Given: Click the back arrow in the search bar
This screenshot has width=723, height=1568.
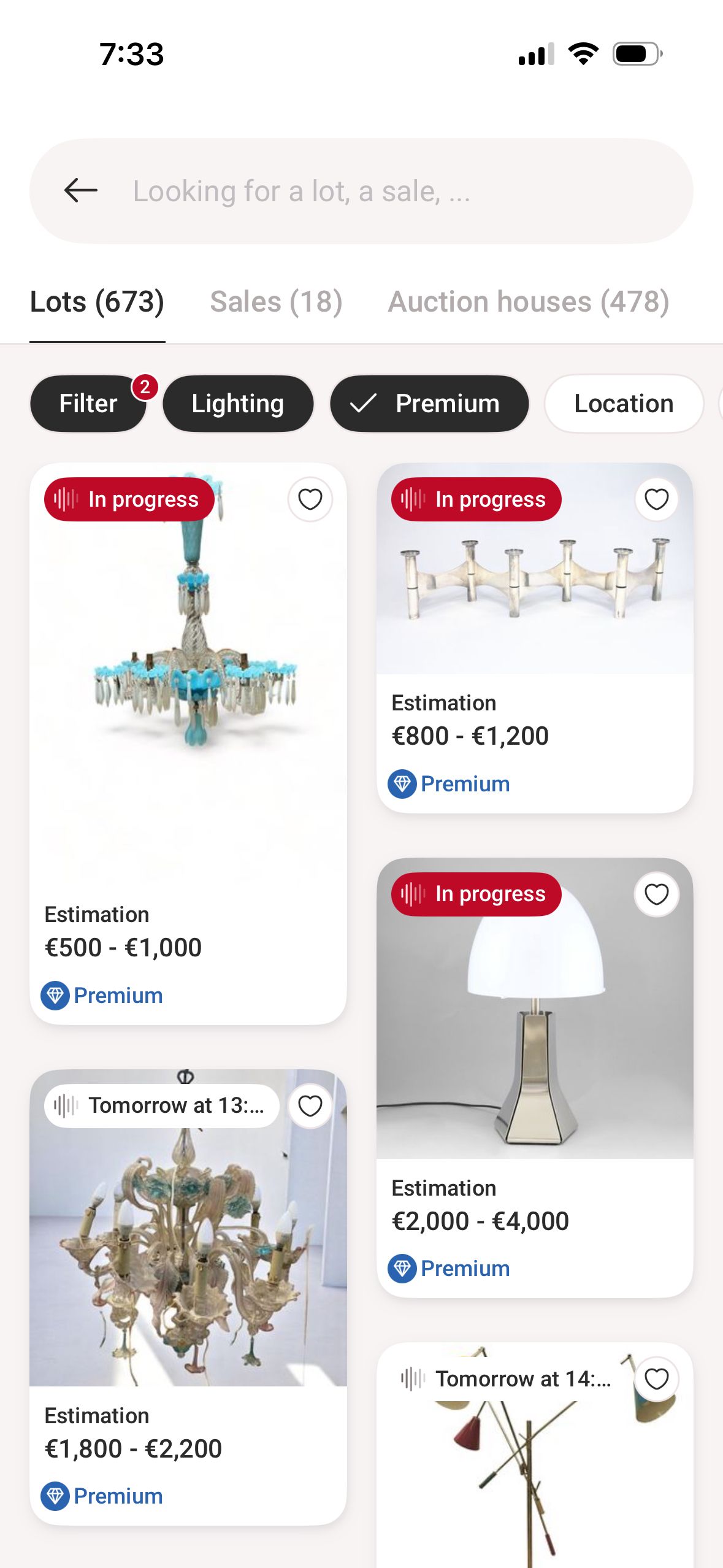Looking at the screenshot, I should [80, 190].
